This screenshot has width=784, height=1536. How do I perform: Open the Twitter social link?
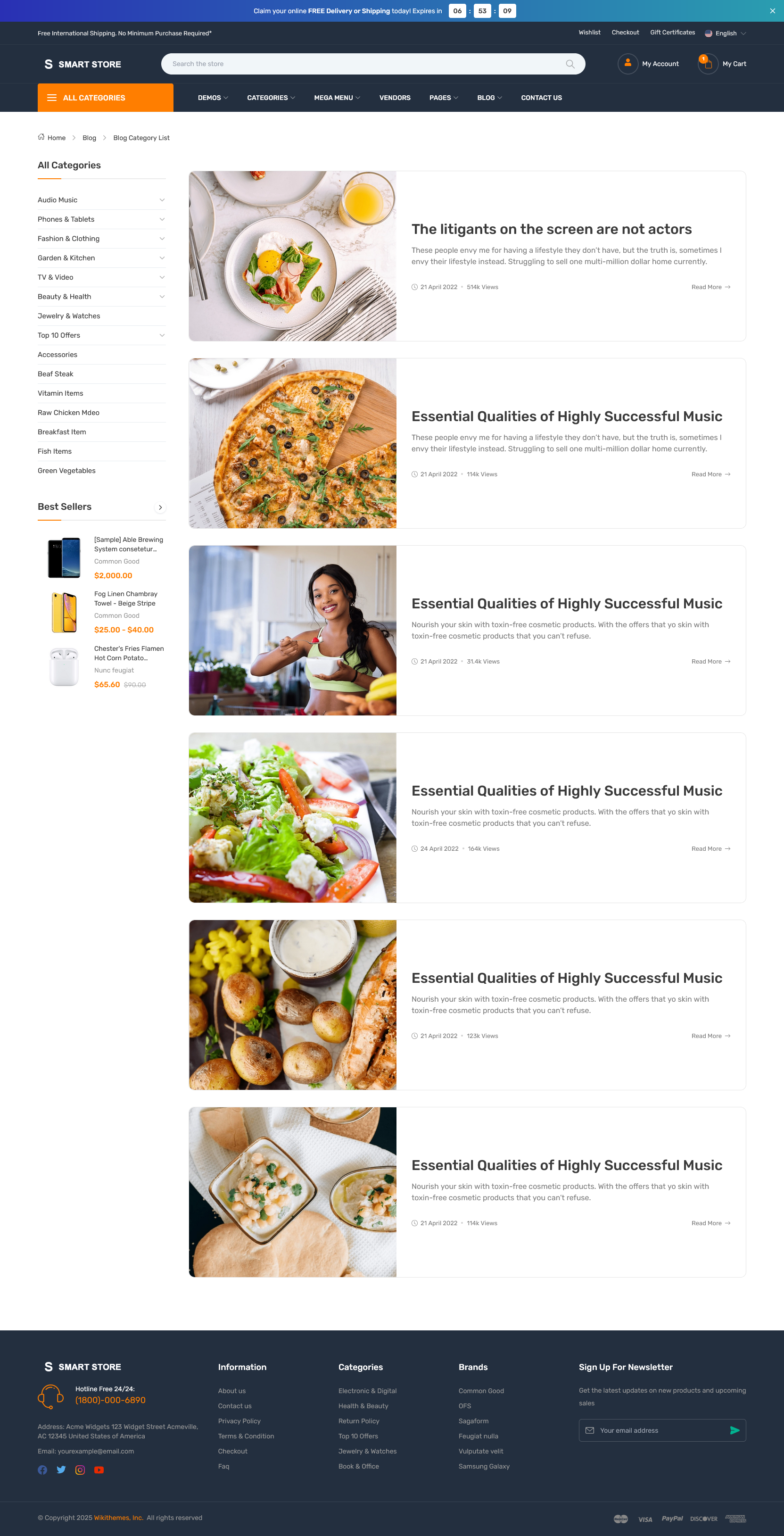point(61,1470)
